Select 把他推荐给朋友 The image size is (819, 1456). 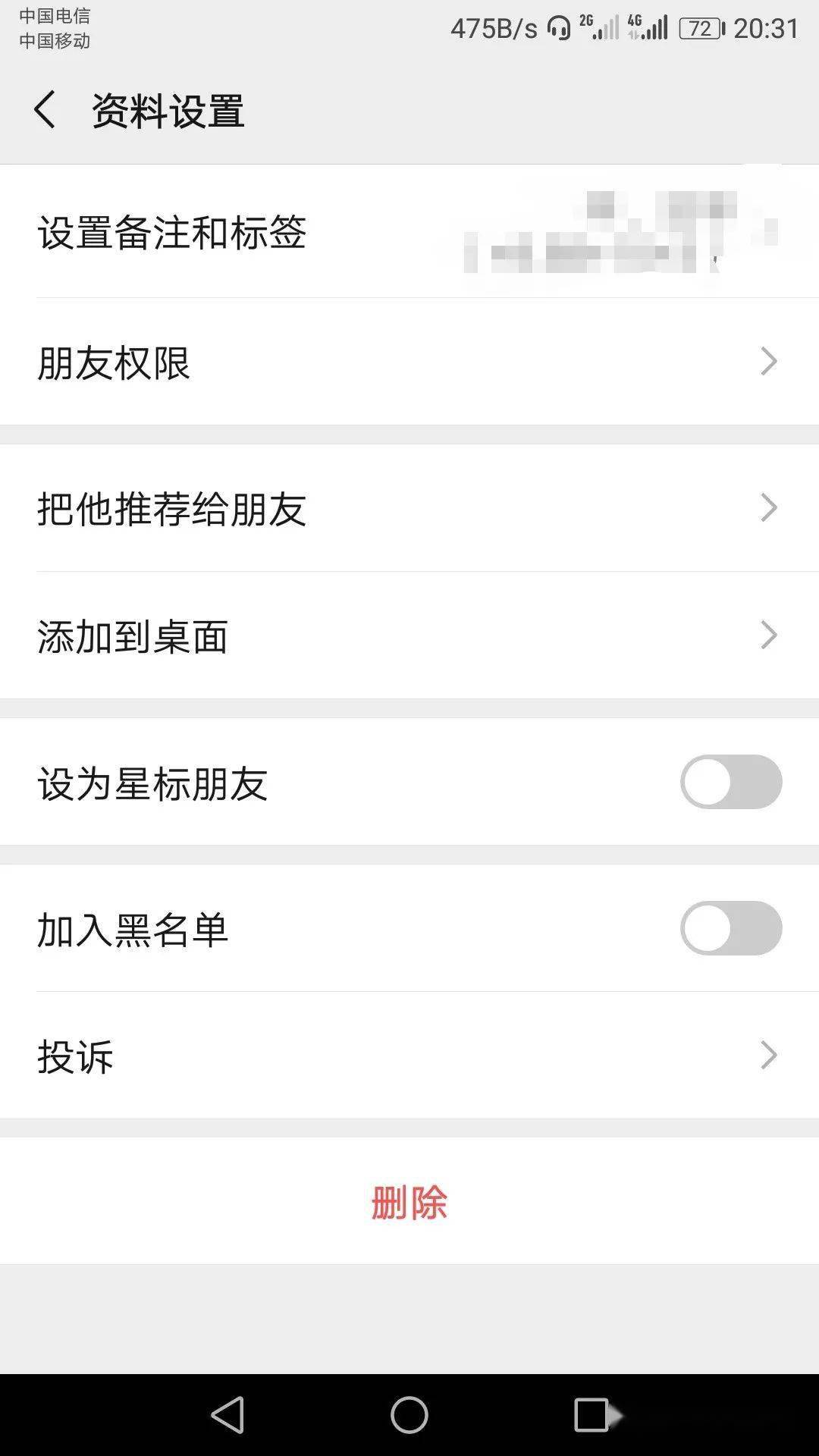point(409,508)
